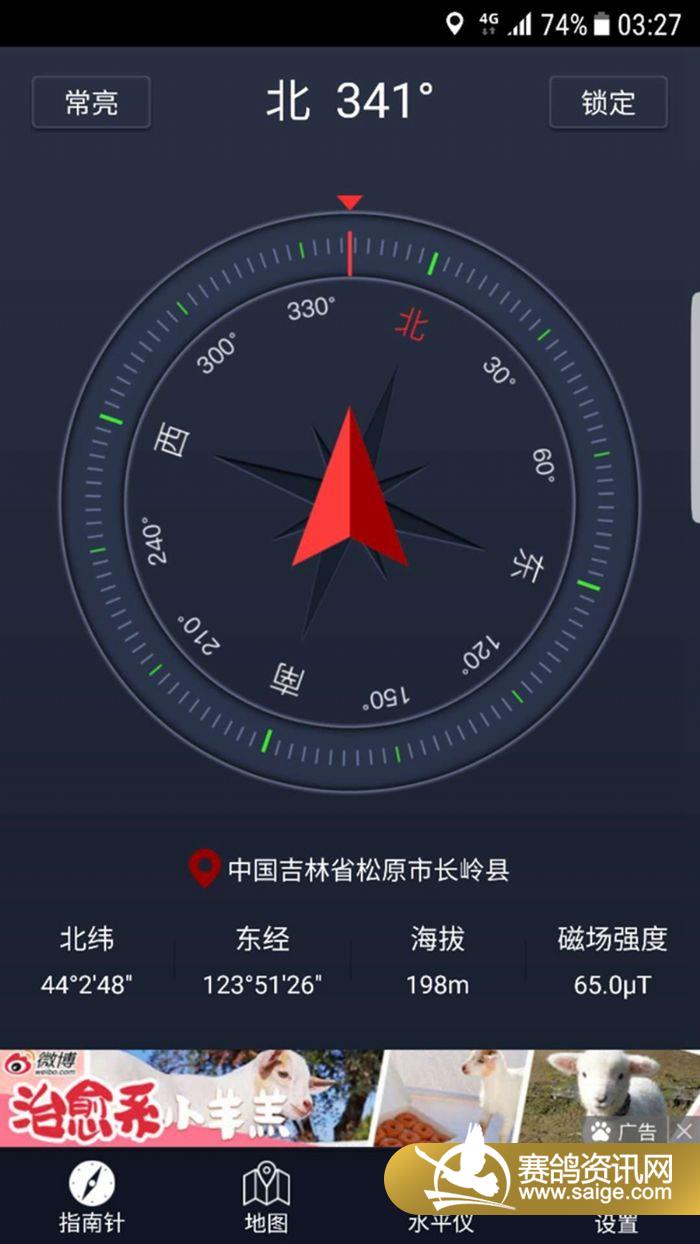Open the Weibo 治愈系小羊羔 ad banner
The height and width of the screenshot is (1244, 700).
pos(300,1097)
